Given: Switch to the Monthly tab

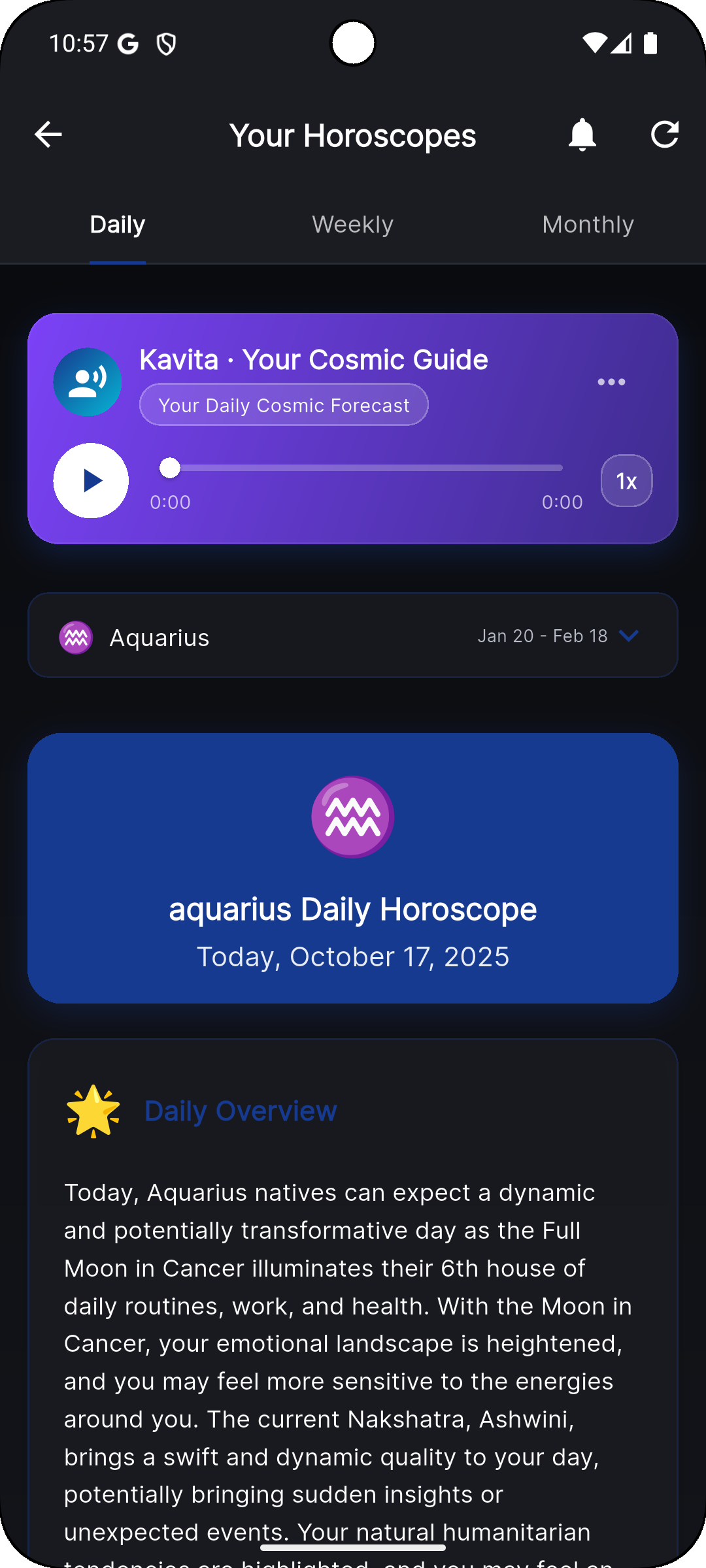Looking at the screenshot, I should click(588, 225).
